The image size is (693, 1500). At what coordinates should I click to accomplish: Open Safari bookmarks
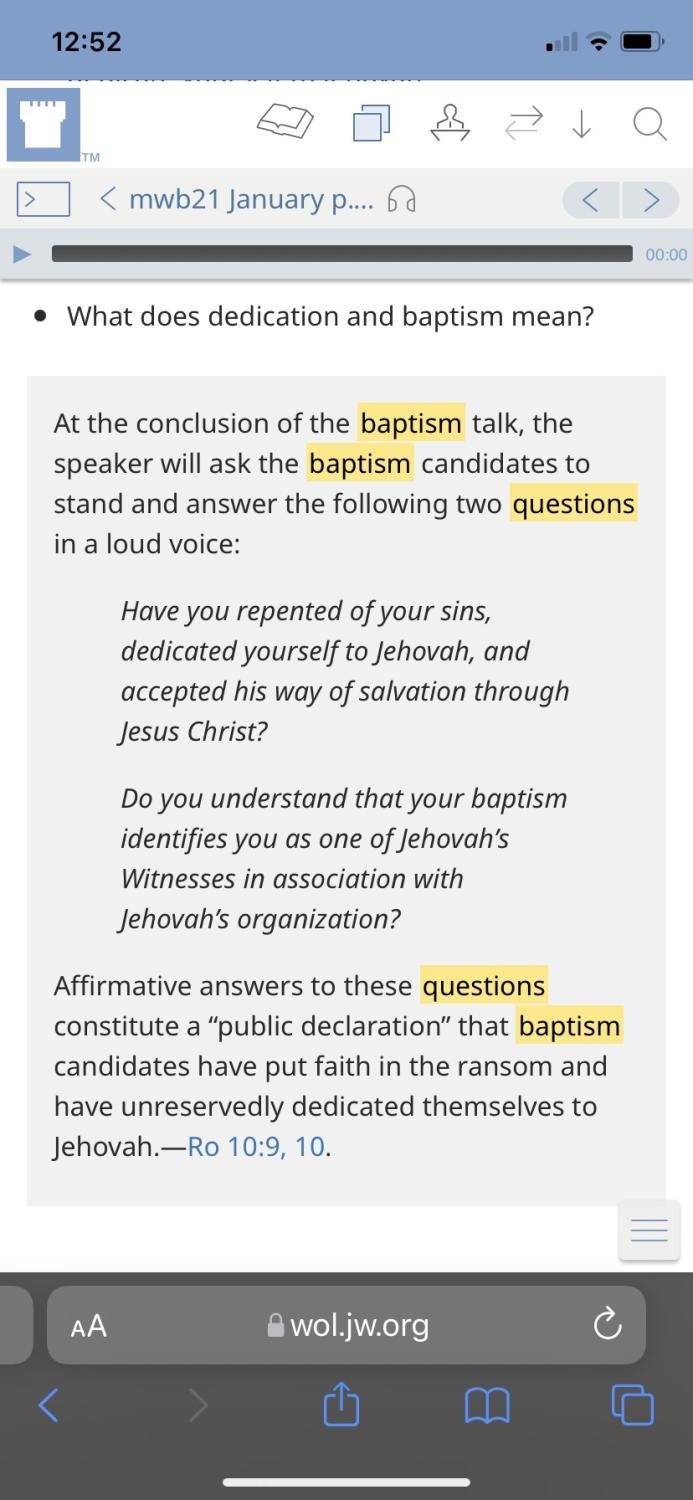tap(489, 1406)
